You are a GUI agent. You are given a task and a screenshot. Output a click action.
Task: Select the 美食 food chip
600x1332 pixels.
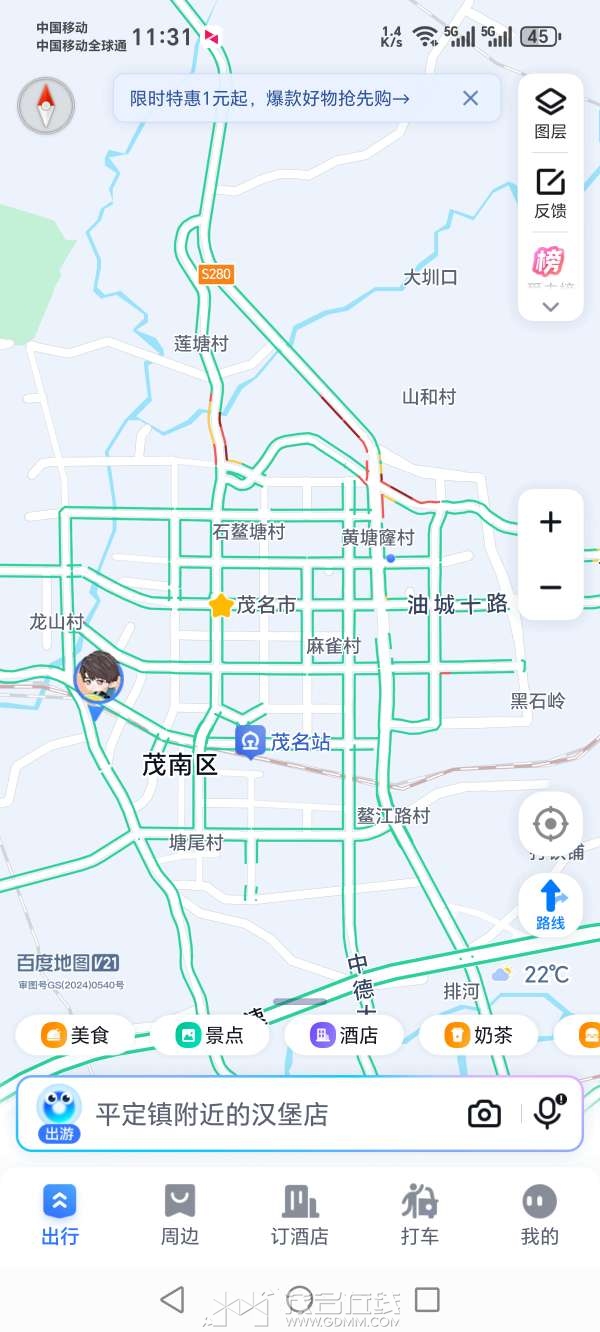(75, 1035)
